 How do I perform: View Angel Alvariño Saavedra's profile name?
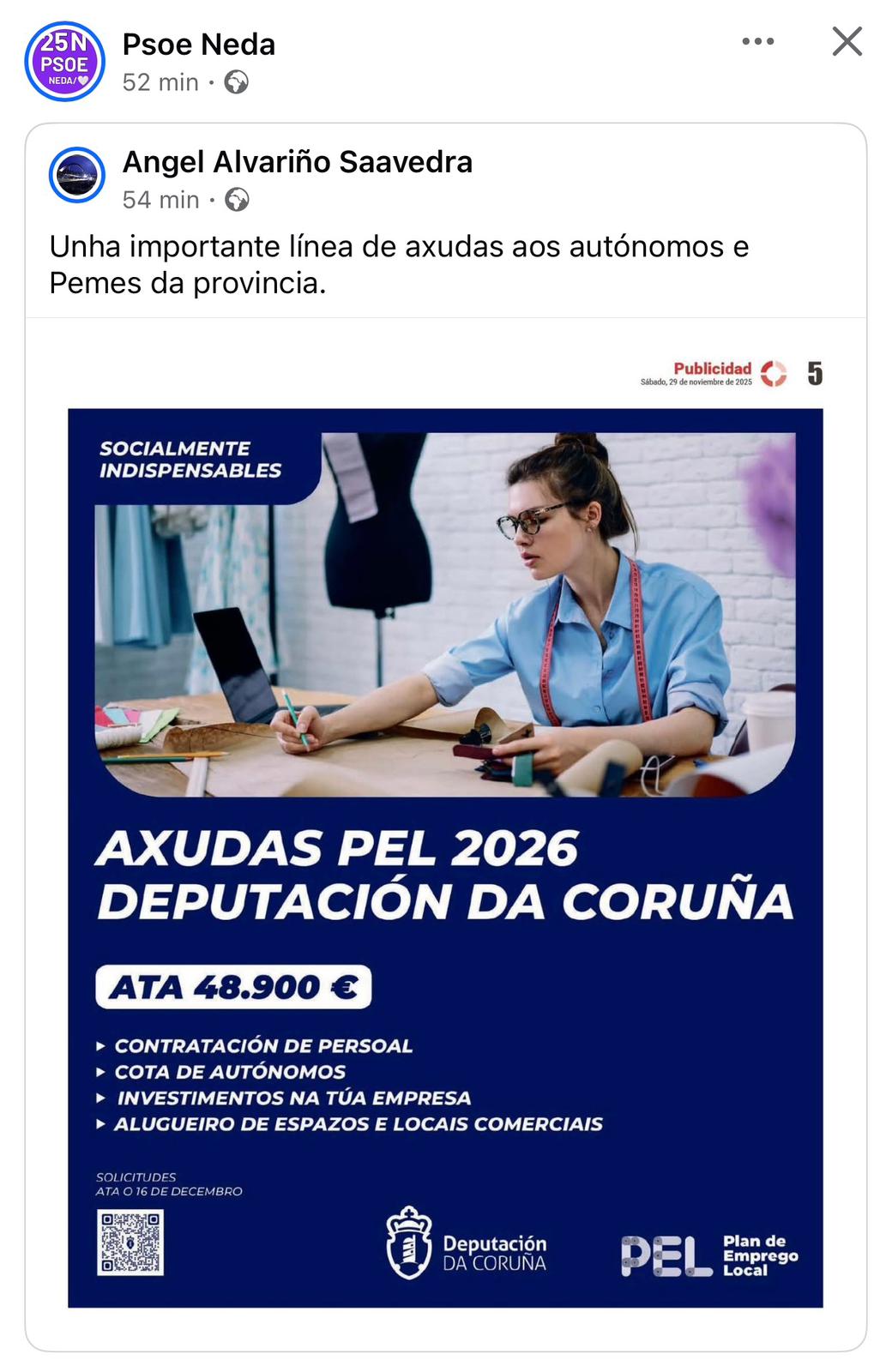click(x=297, y=162)
